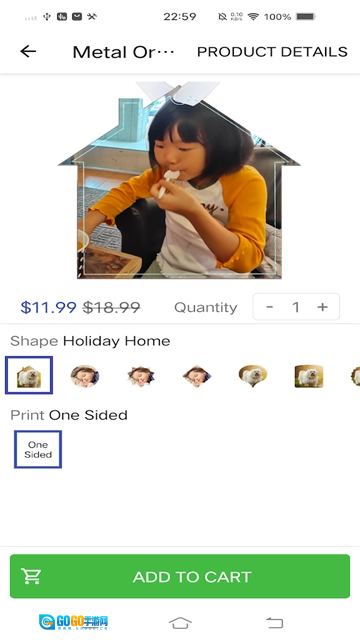Decrease quantity with the minus button
The height and width of the screenshot is (640, 360).
coord(269,307)
